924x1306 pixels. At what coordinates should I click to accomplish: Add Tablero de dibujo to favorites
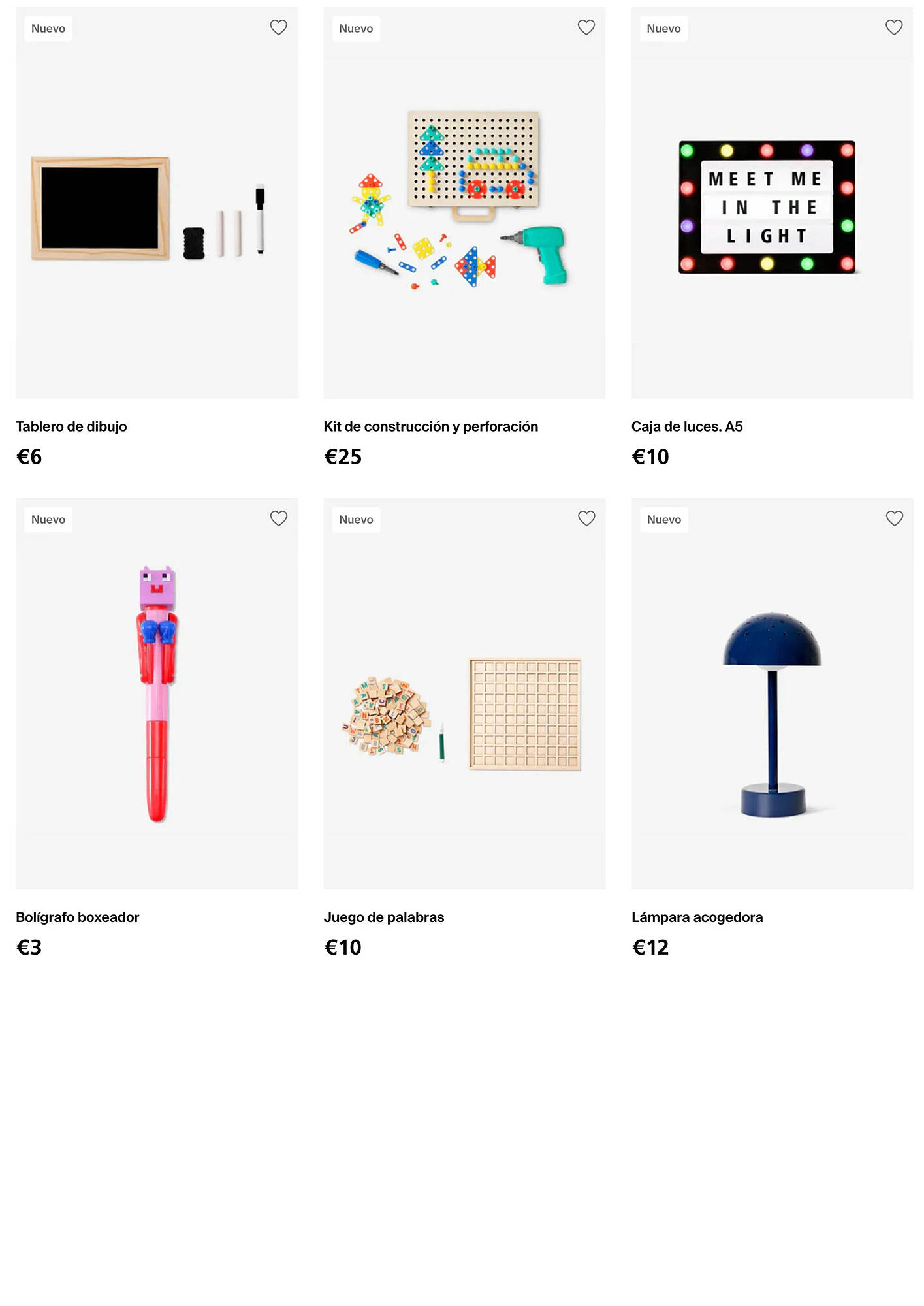[x=278, y=27]
